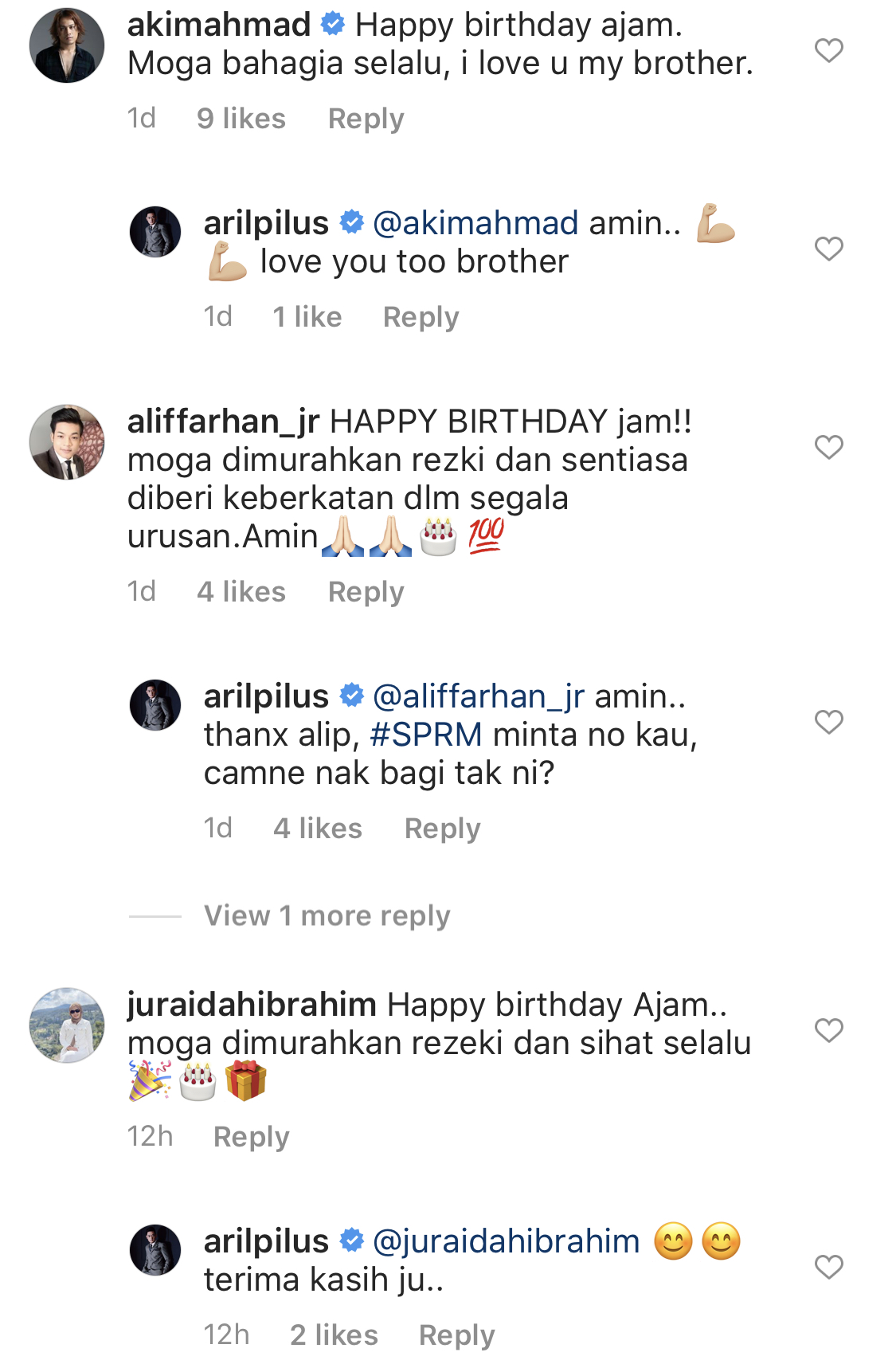Like arilpilus's reply to akimahmad

(828, 249)
